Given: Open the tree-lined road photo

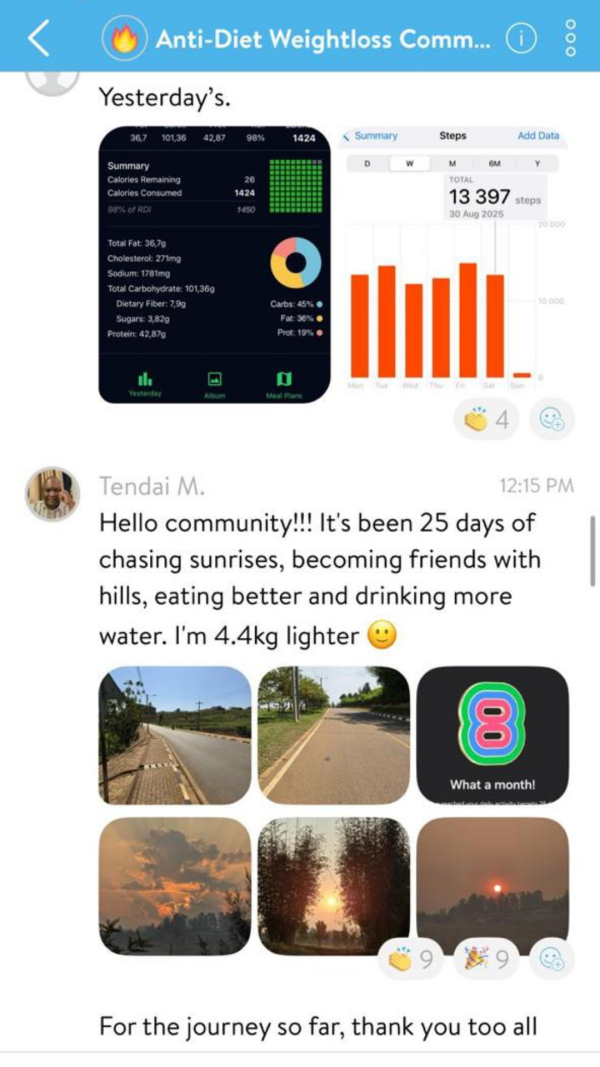Looking at the screenshot, I should pyautogui.click(x=333, y=735).
